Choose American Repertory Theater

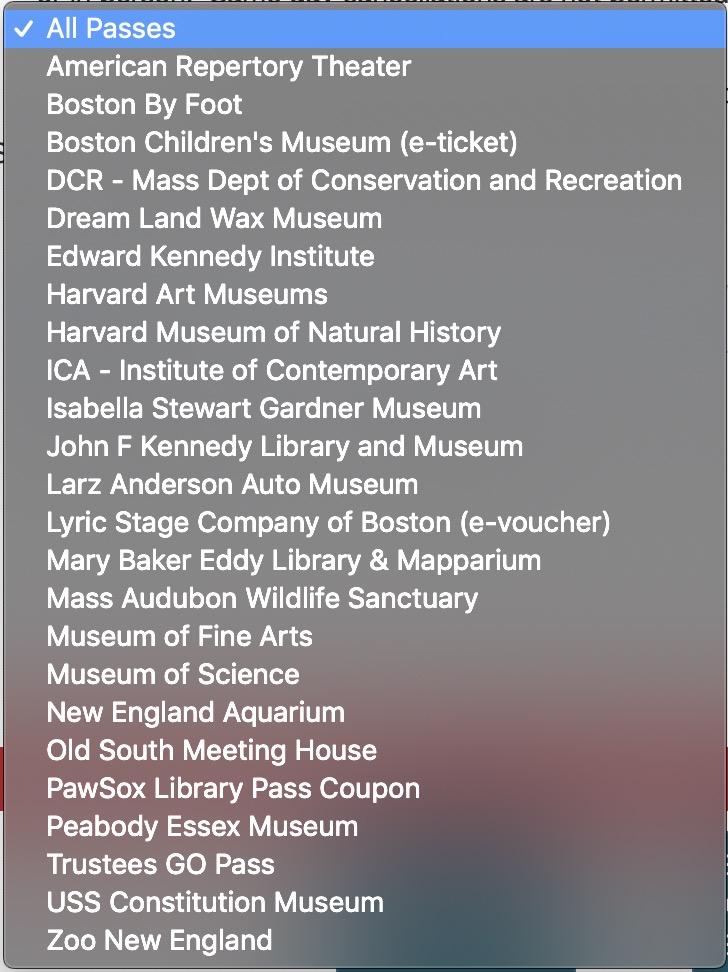228,67
